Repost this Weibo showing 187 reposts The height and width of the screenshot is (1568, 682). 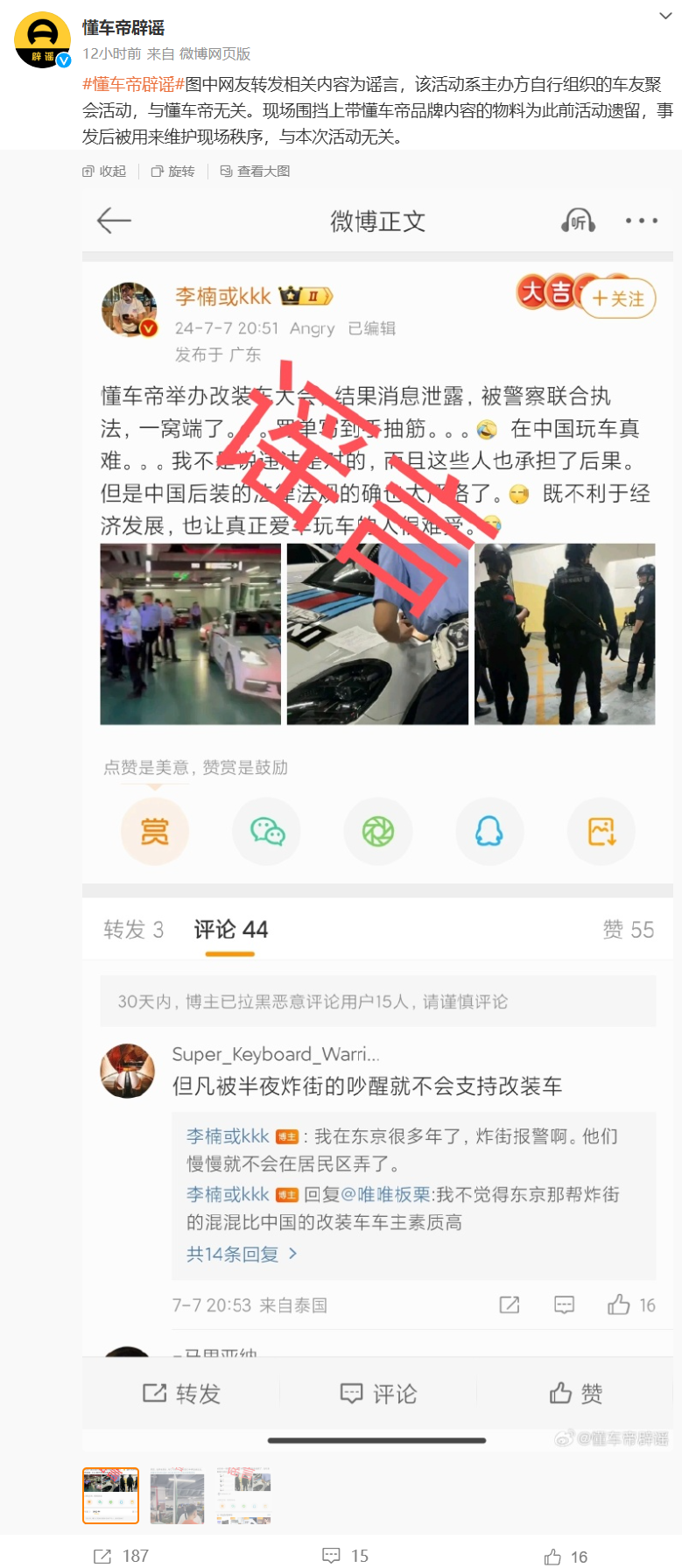(122, 1556)
